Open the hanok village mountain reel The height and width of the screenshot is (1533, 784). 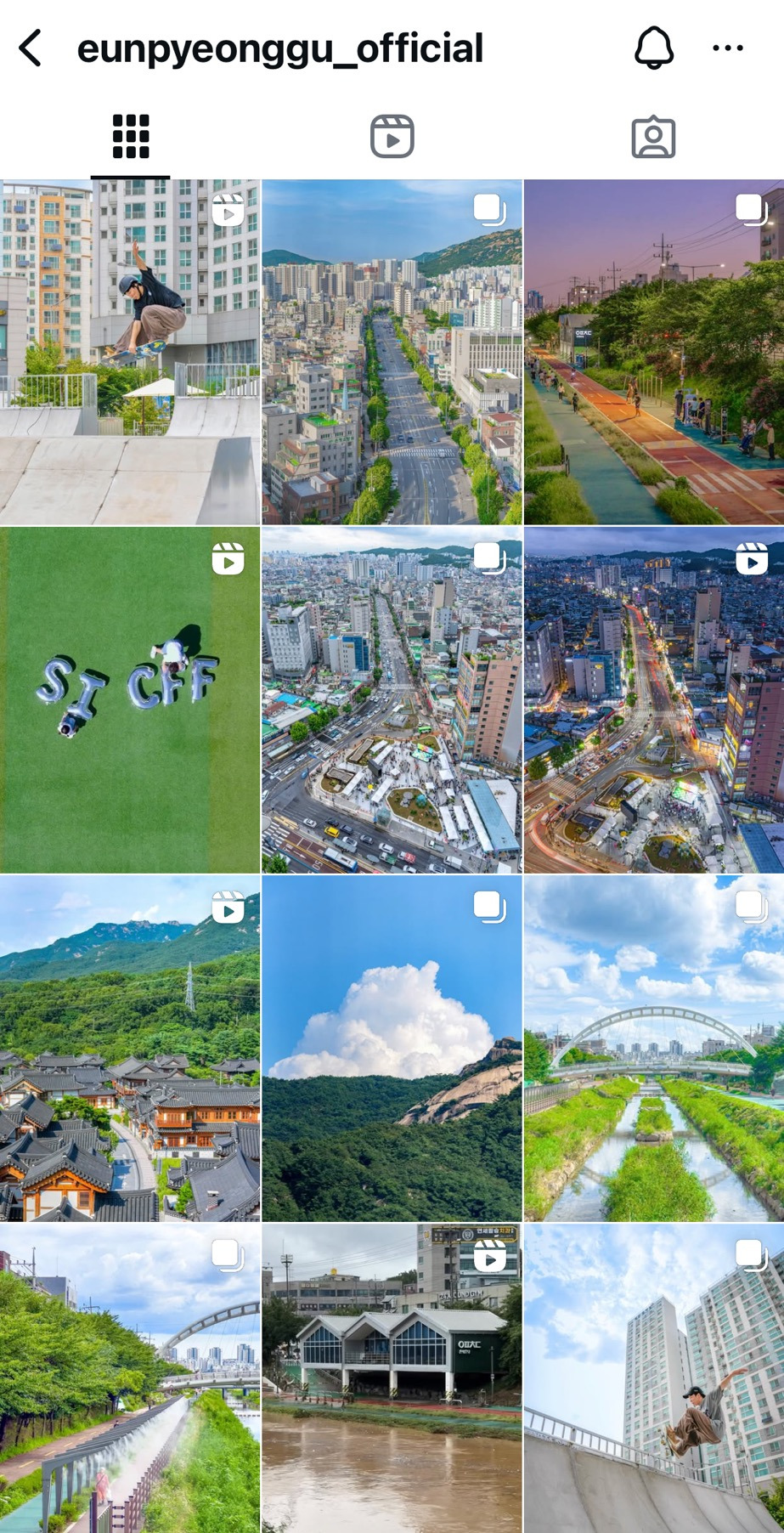130,1048
